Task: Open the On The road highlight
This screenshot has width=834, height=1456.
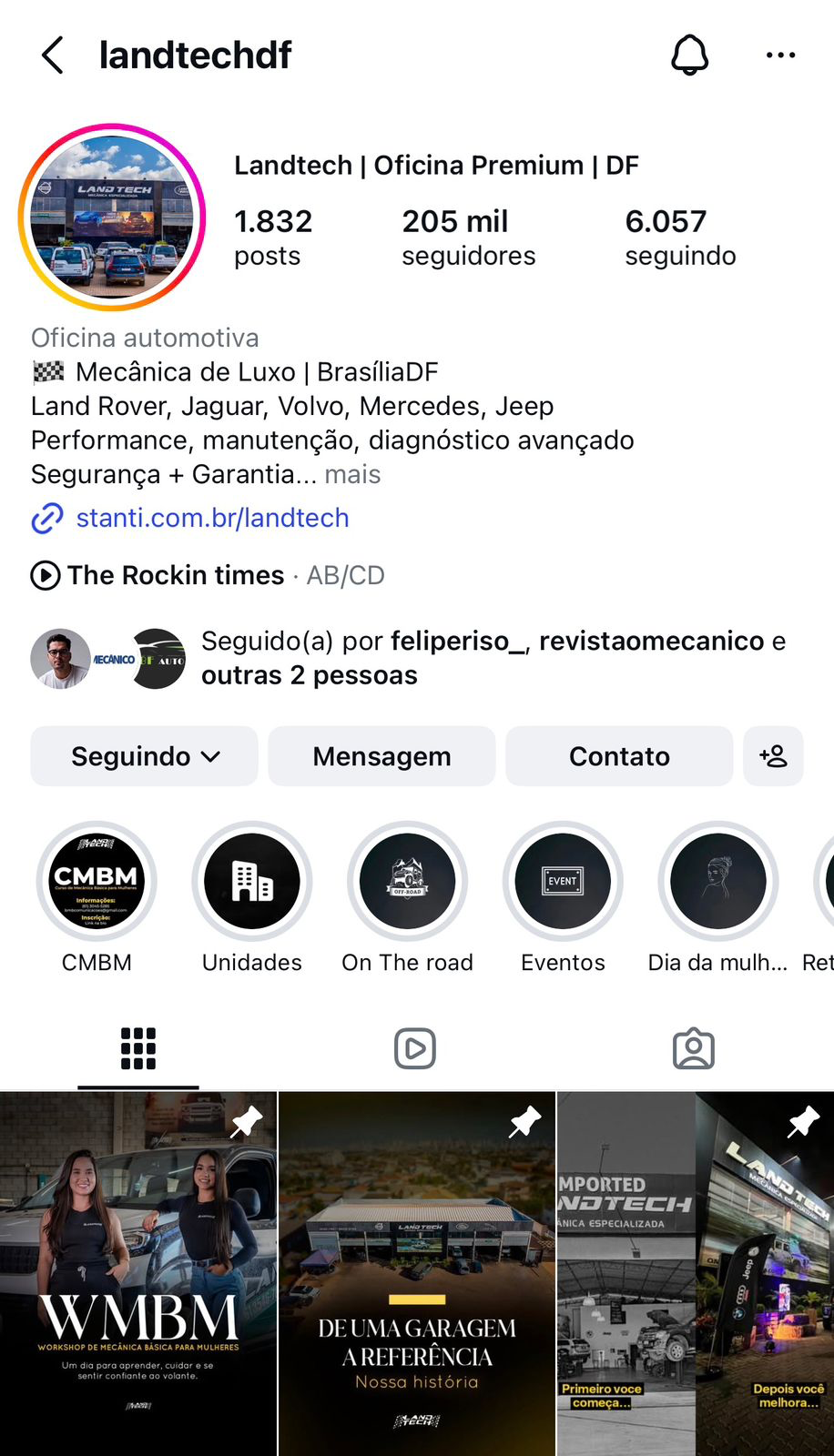Action: click(x=407, y=881)
